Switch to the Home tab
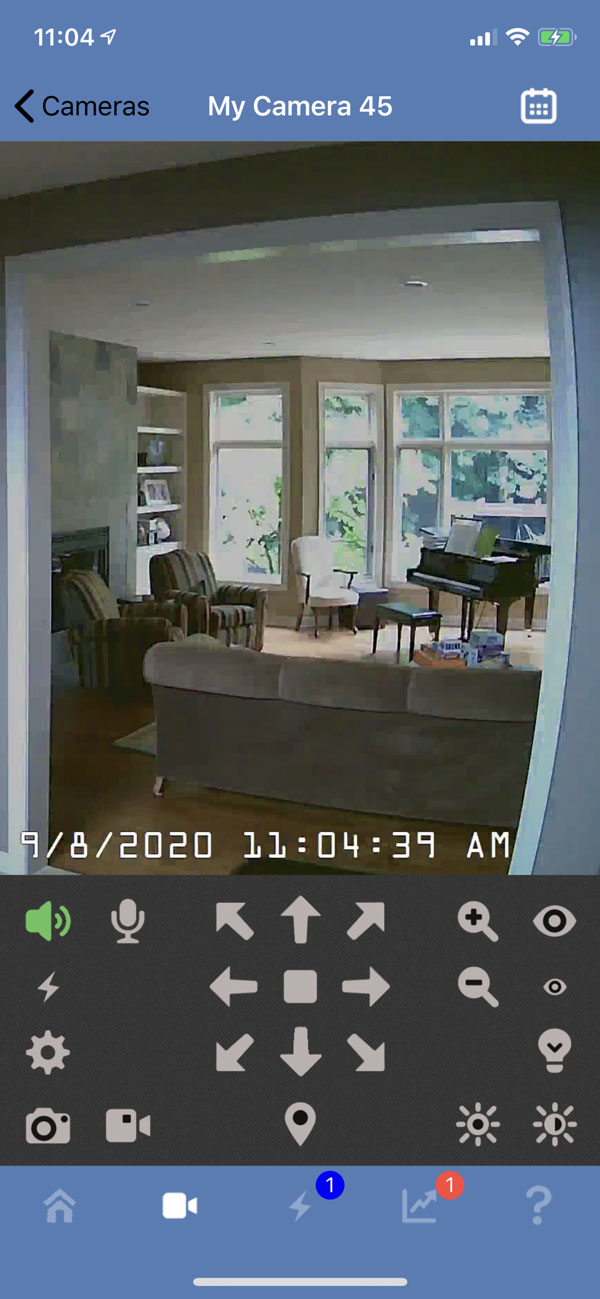 pyautogui.click(x=60, y=1206)
